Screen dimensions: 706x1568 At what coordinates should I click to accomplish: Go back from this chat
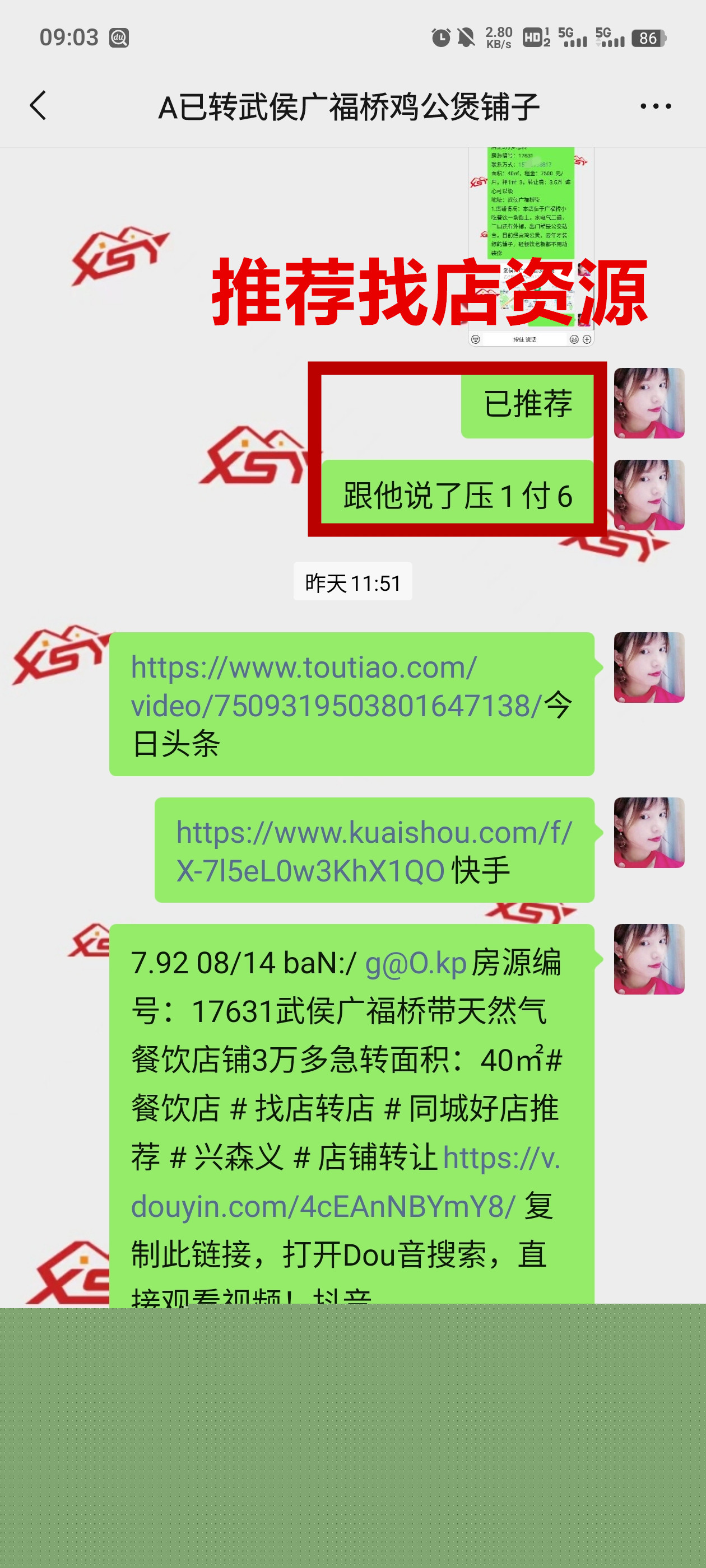tap(38, 106)
